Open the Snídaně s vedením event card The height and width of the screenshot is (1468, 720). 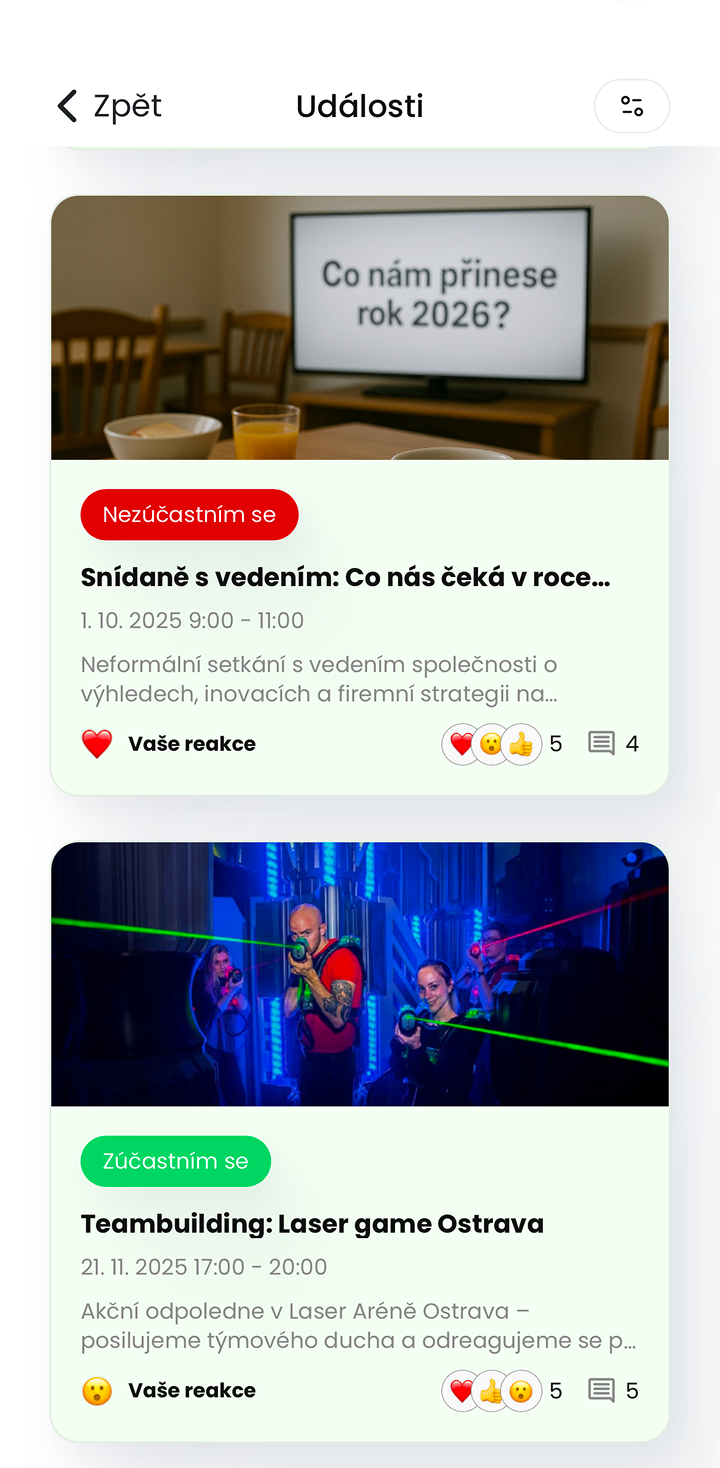point(345,577)
